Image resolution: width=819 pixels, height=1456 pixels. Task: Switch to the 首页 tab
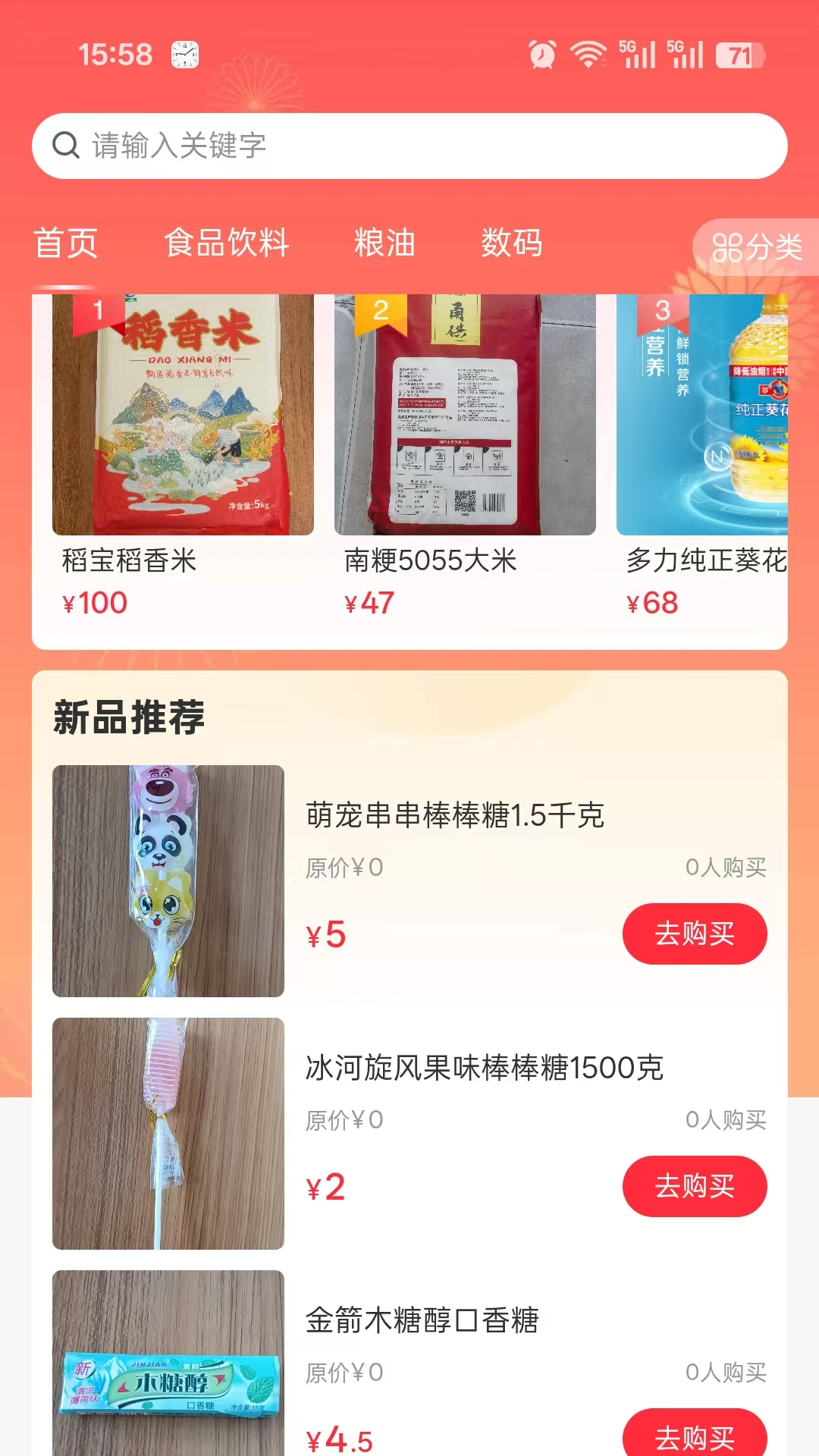tap(66, 243)
